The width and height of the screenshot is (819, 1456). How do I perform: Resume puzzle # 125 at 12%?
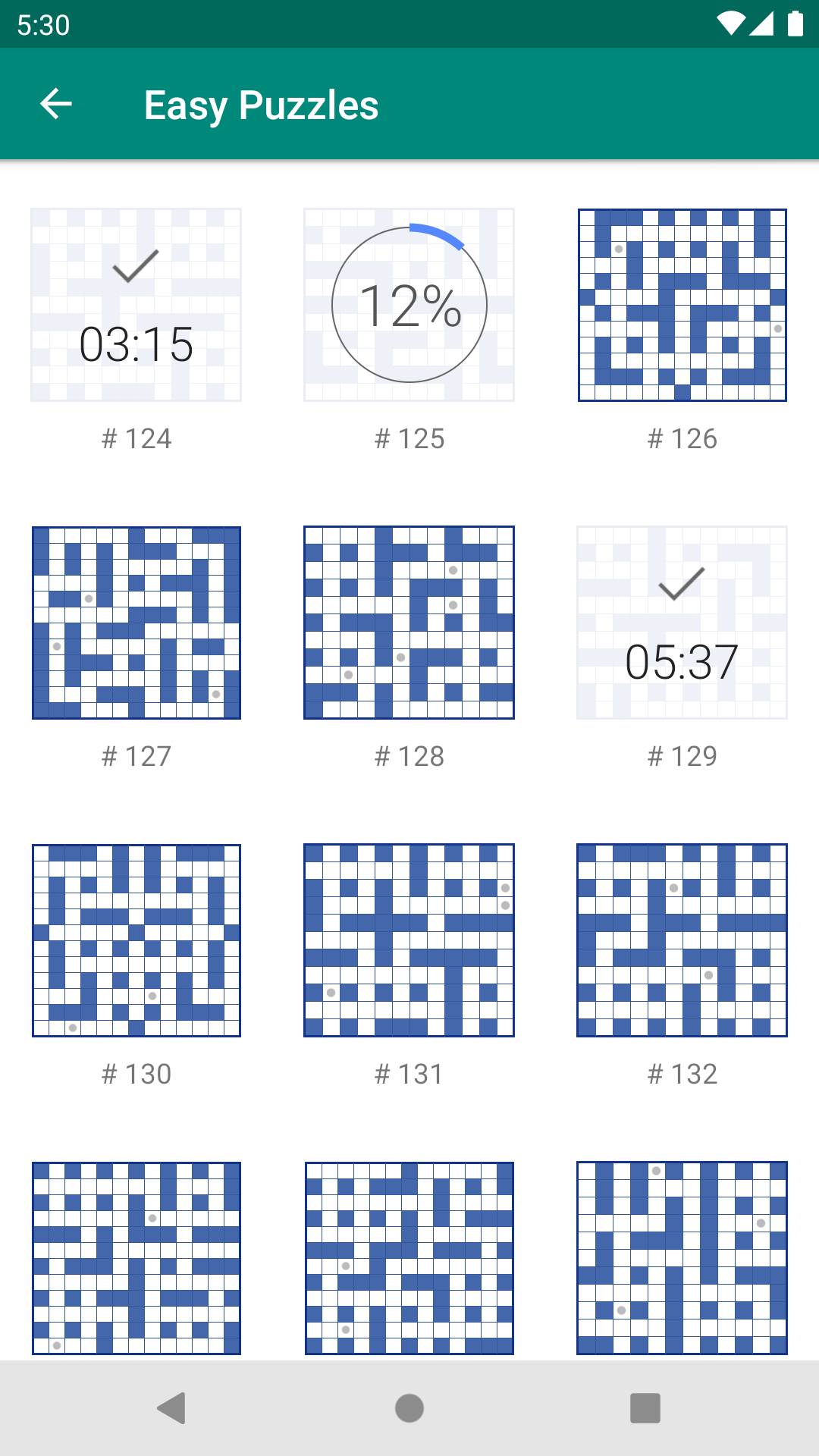(x=409, y=305)
